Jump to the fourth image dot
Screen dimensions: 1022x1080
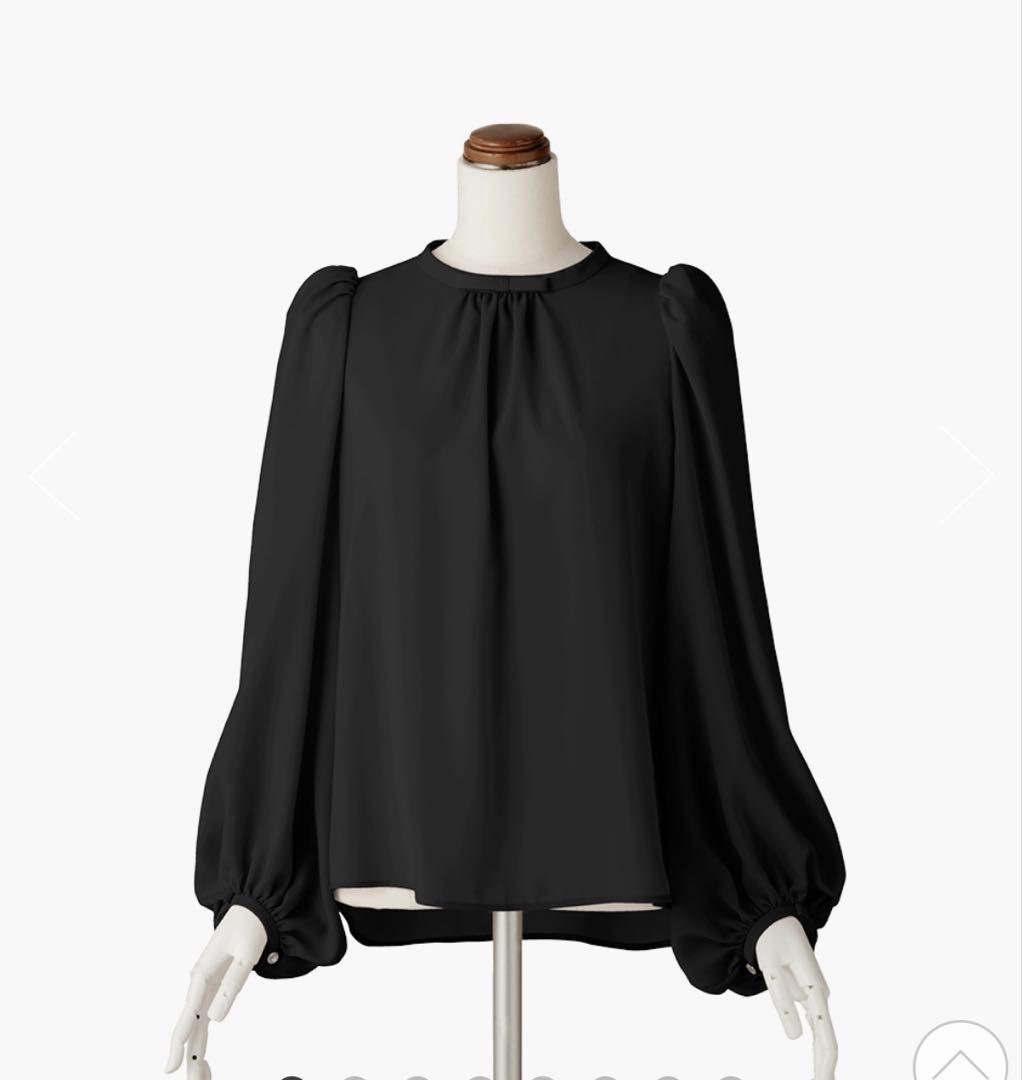coord(480,1077)
